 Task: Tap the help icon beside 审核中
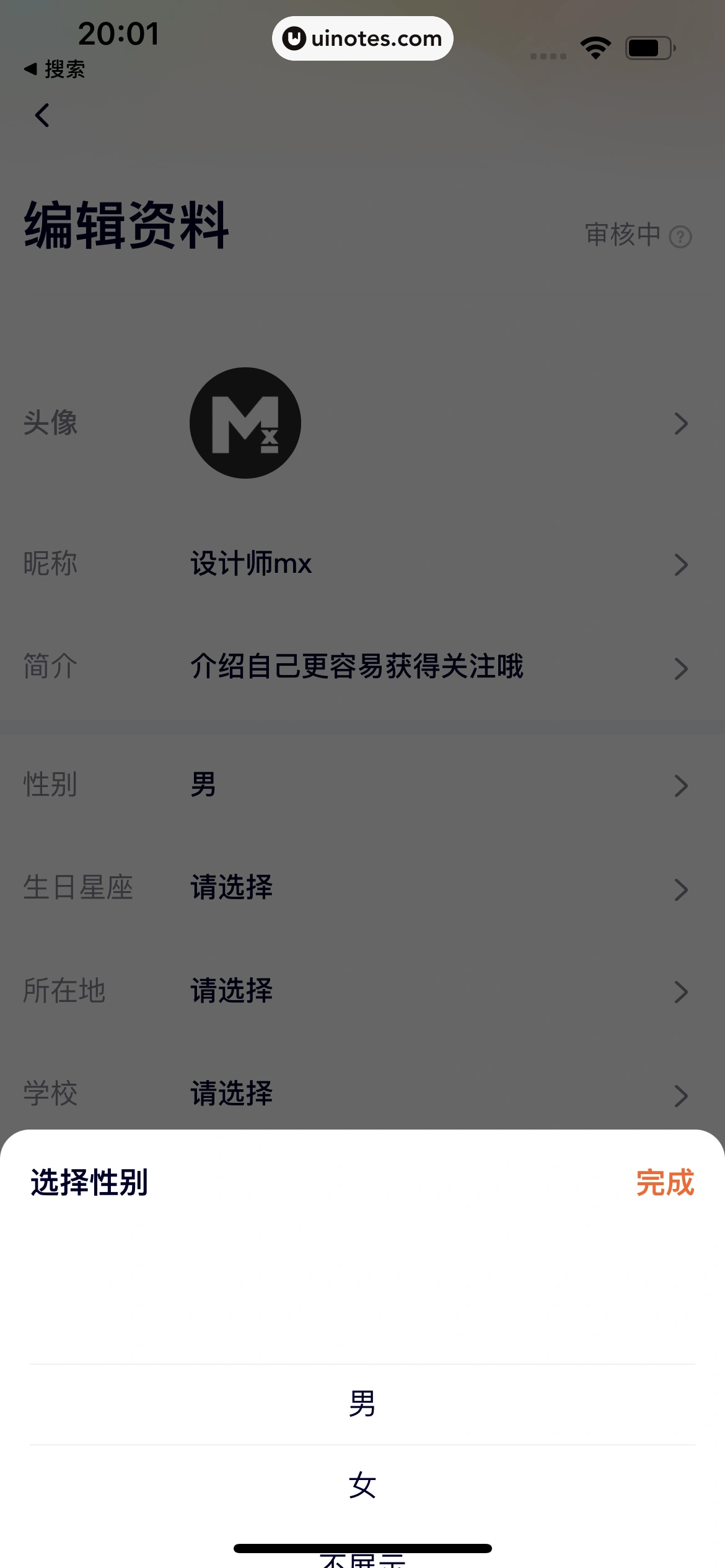[x=680, y=237]
